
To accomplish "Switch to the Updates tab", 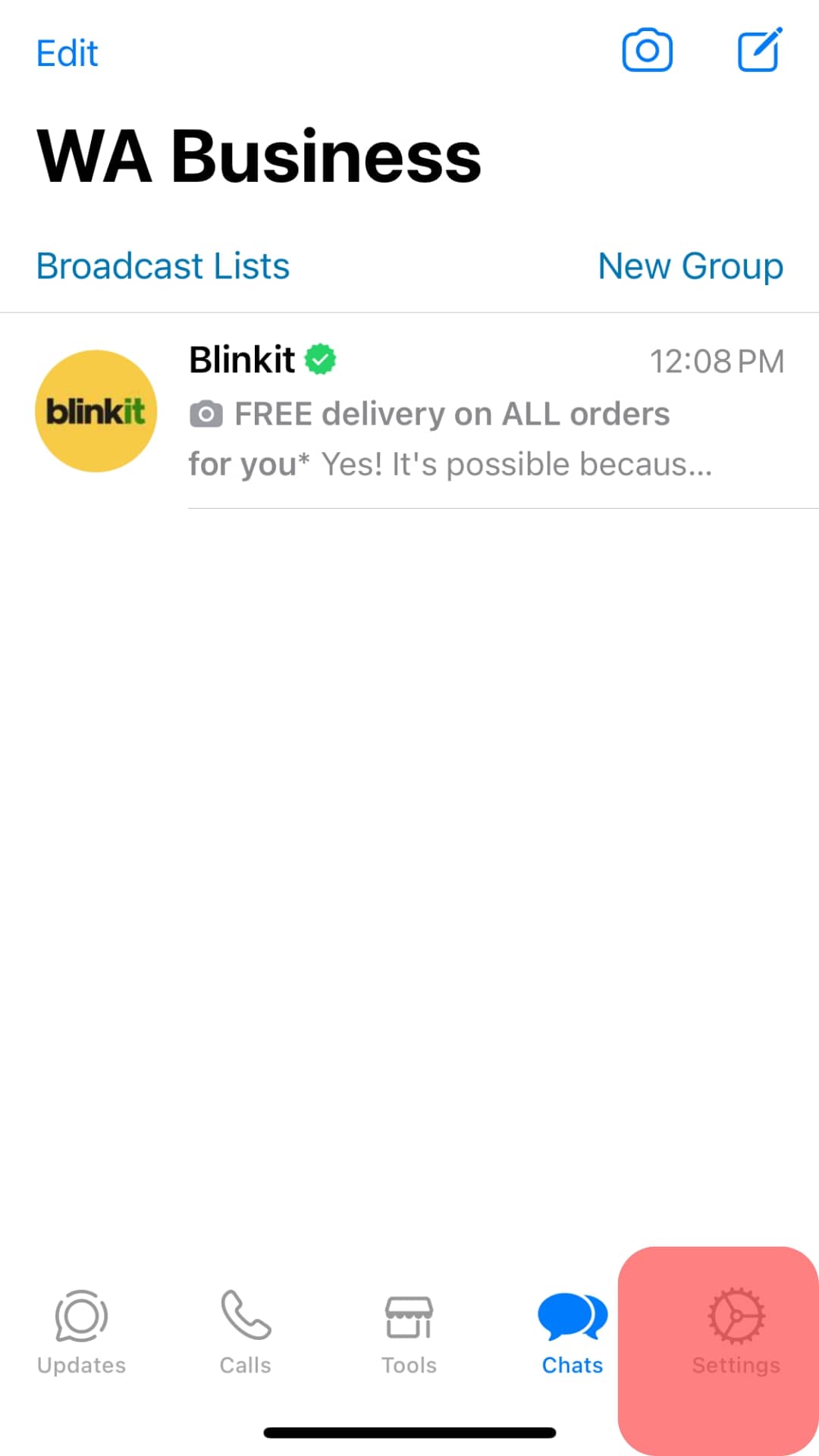I will coord(81,1332).
